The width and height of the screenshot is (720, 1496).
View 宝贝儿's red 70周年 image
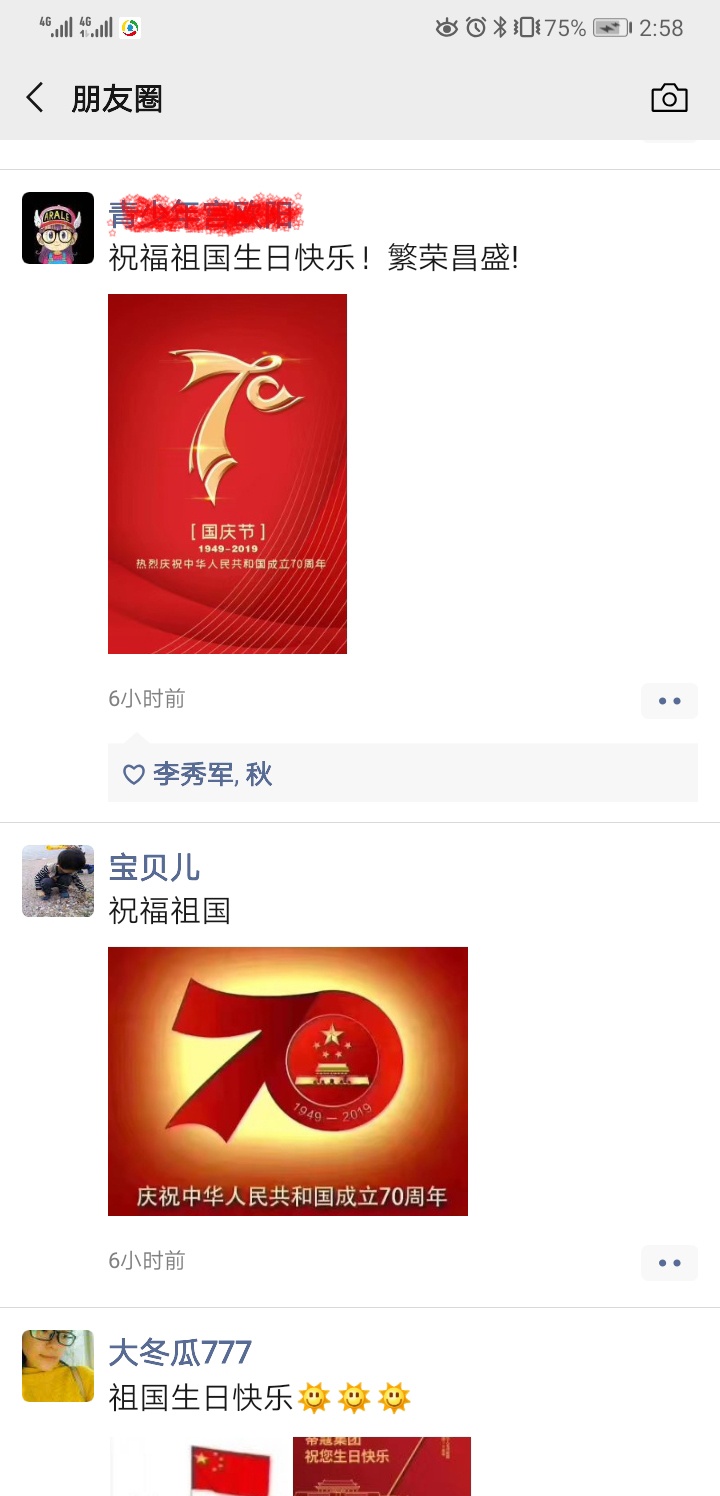click(287, 1081)
